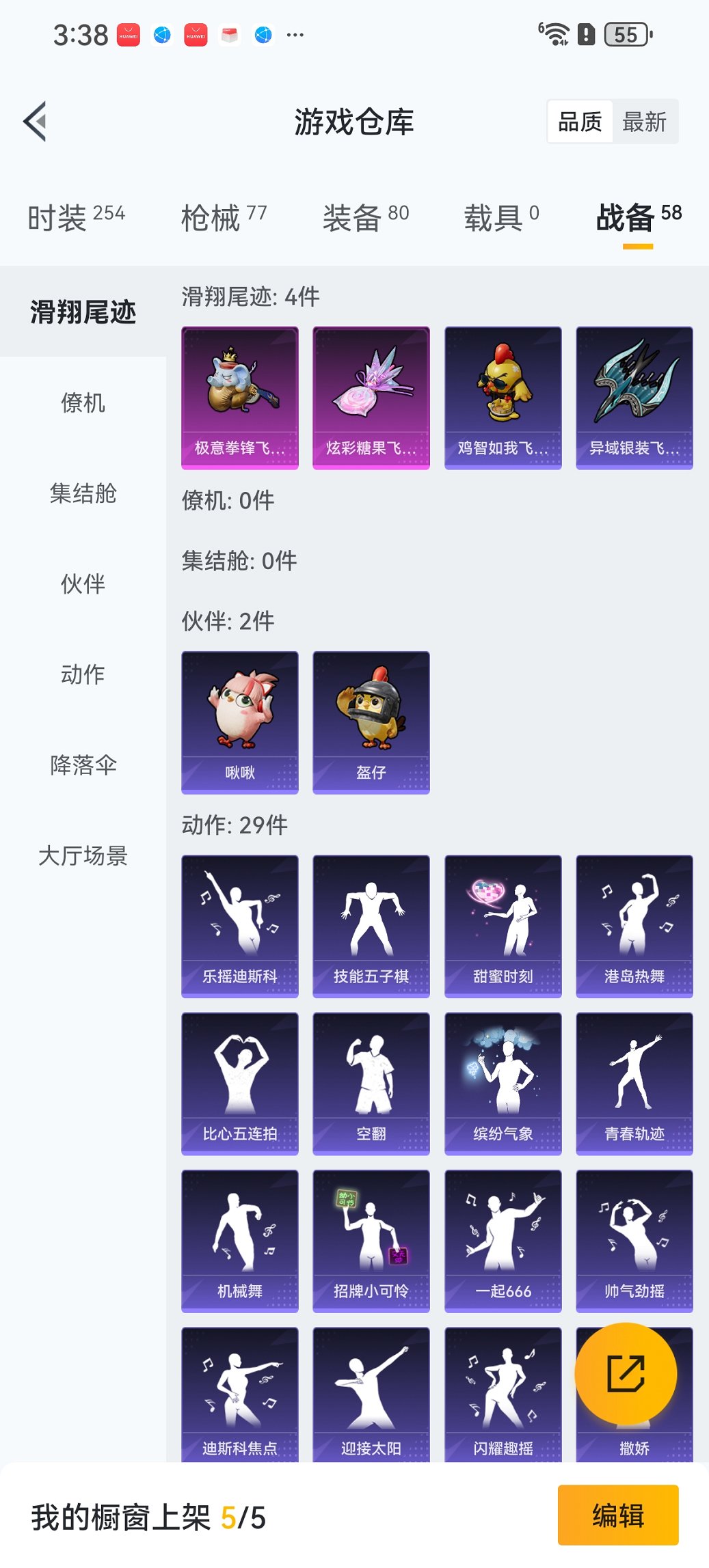
Task: Select the 盔仔 companion thumbnail
Action: pyautogui.click(x=371, y=722)
